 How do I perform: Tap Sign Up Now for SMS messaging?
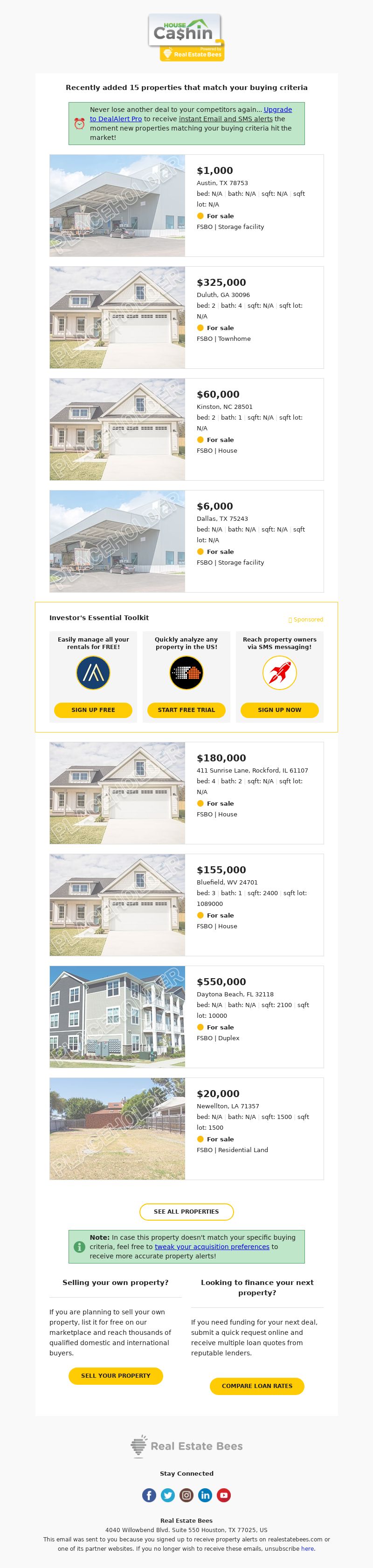point(279,711)
